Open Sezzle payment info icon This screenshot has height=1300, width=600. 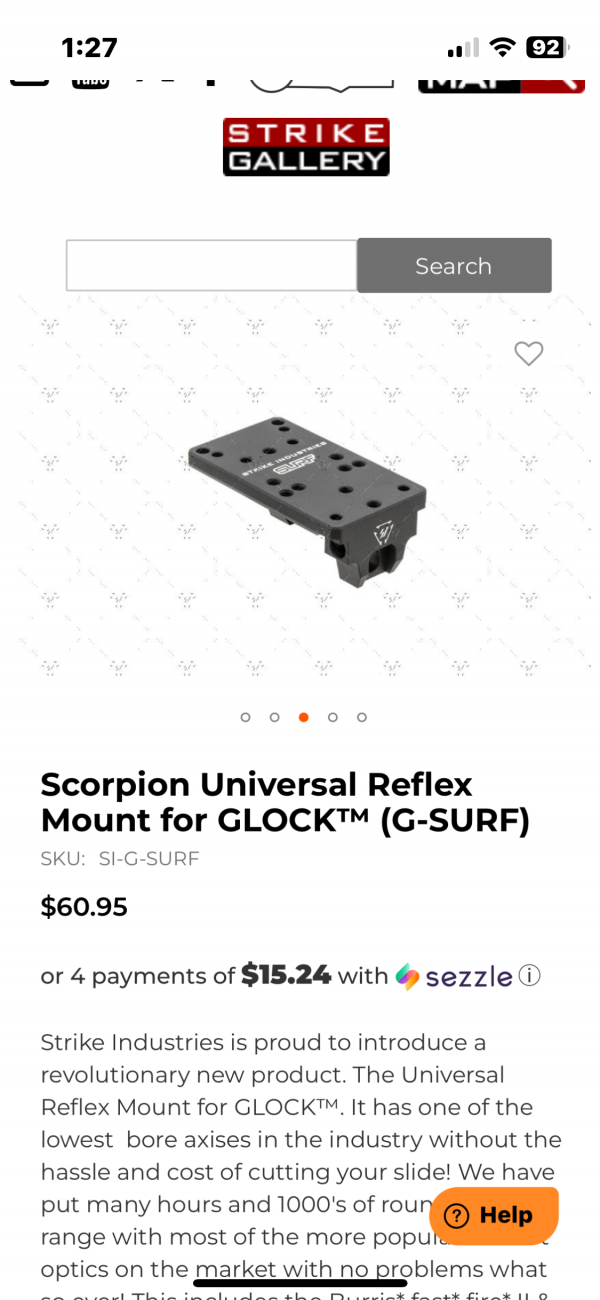[x=530, y=976]
